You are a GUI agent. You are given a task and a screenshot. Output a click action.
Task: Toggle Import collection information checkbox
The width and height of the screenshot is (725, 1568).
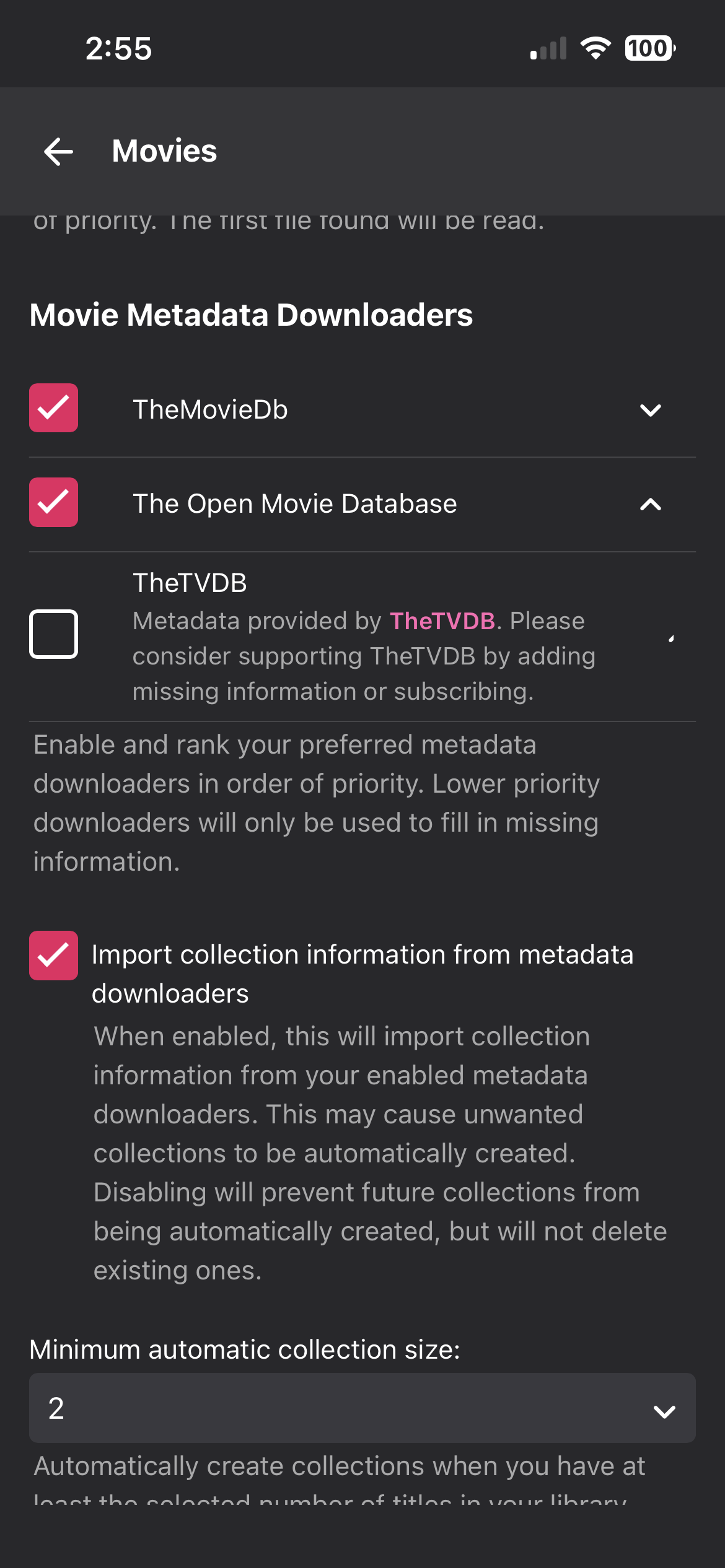pyautogui.click(x=54, y=956)
